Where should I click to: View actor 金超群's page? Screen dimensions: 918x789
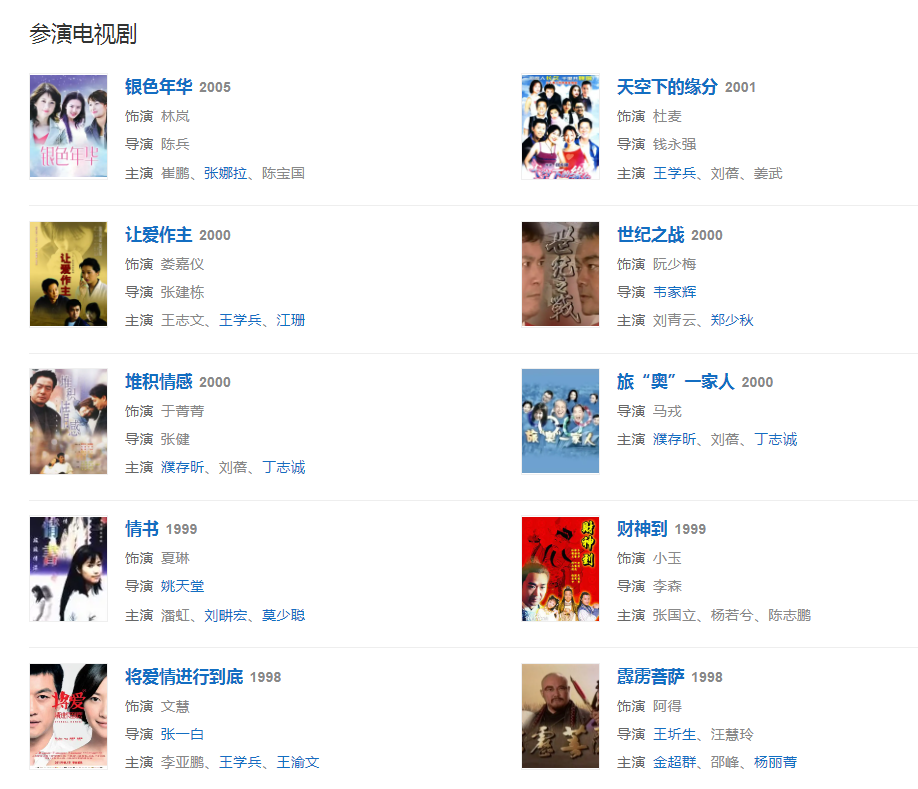(x=675, y=762)
